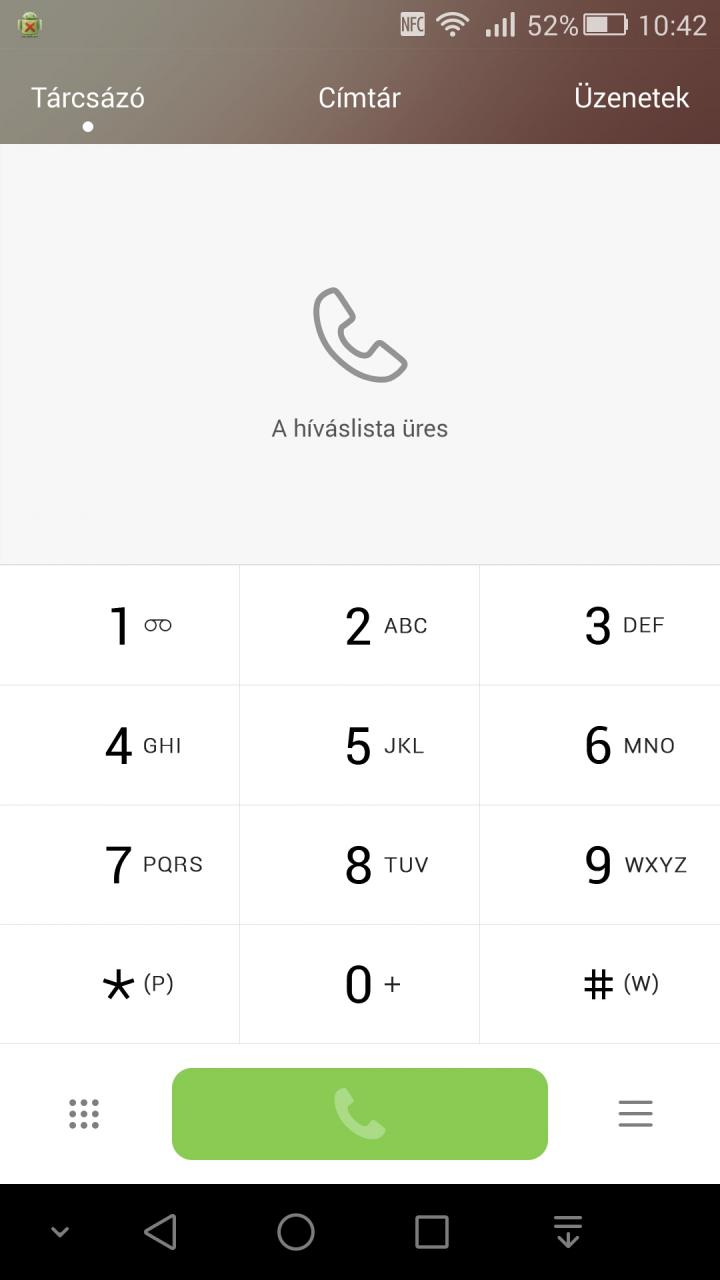Viewport: 720px width, 1280px height.
Task: Tap the star (P) key
Action: [x=120, y=984]
